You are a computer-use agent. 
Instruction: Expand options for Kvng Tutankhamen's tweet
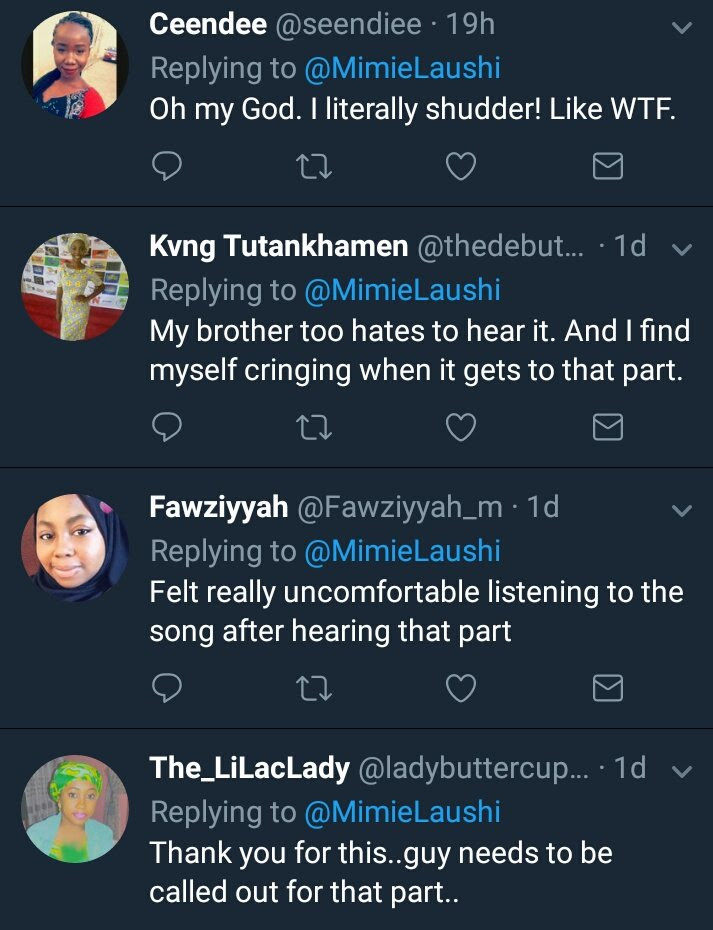682,249
